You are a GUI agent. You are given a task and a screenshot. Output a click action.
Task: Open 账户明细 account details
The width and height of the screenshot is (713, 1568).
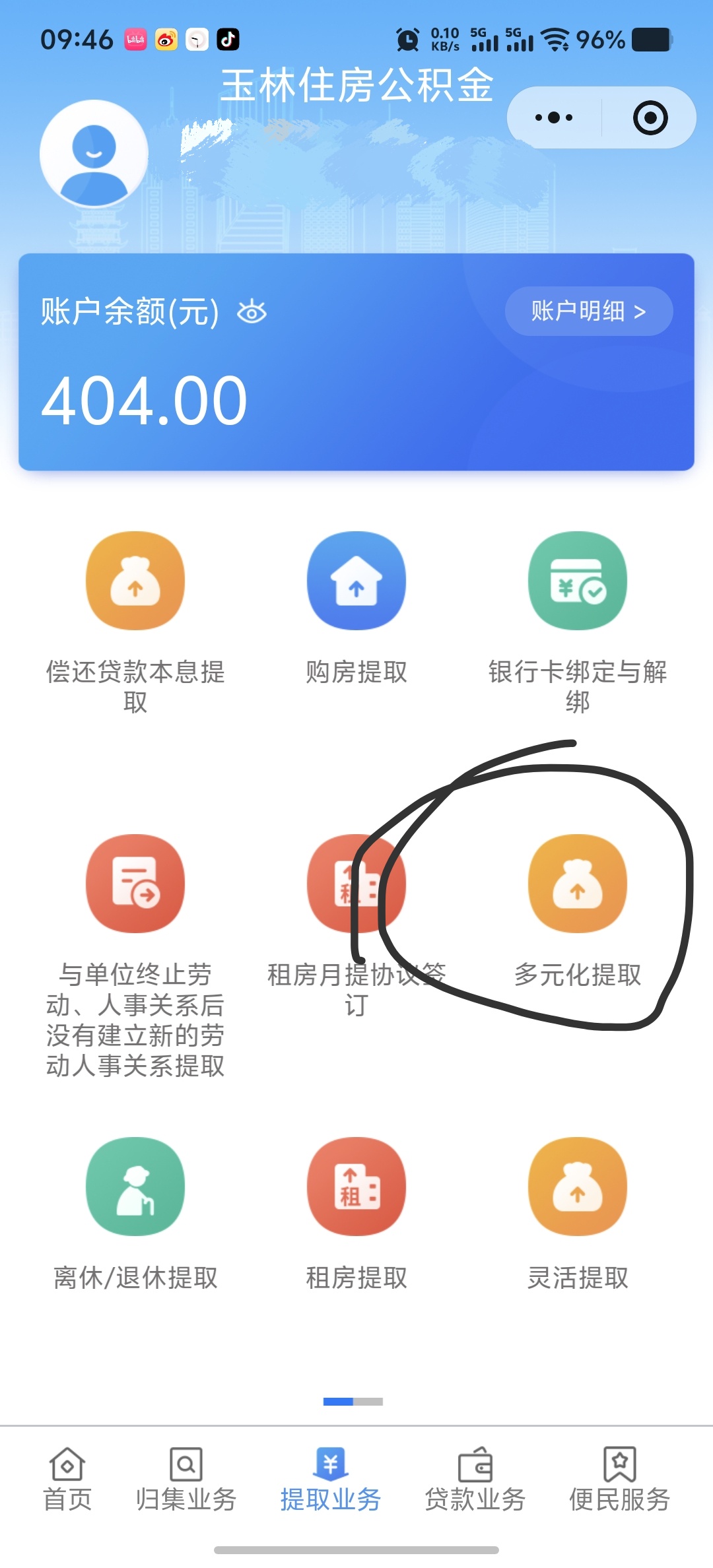[589, 311]
